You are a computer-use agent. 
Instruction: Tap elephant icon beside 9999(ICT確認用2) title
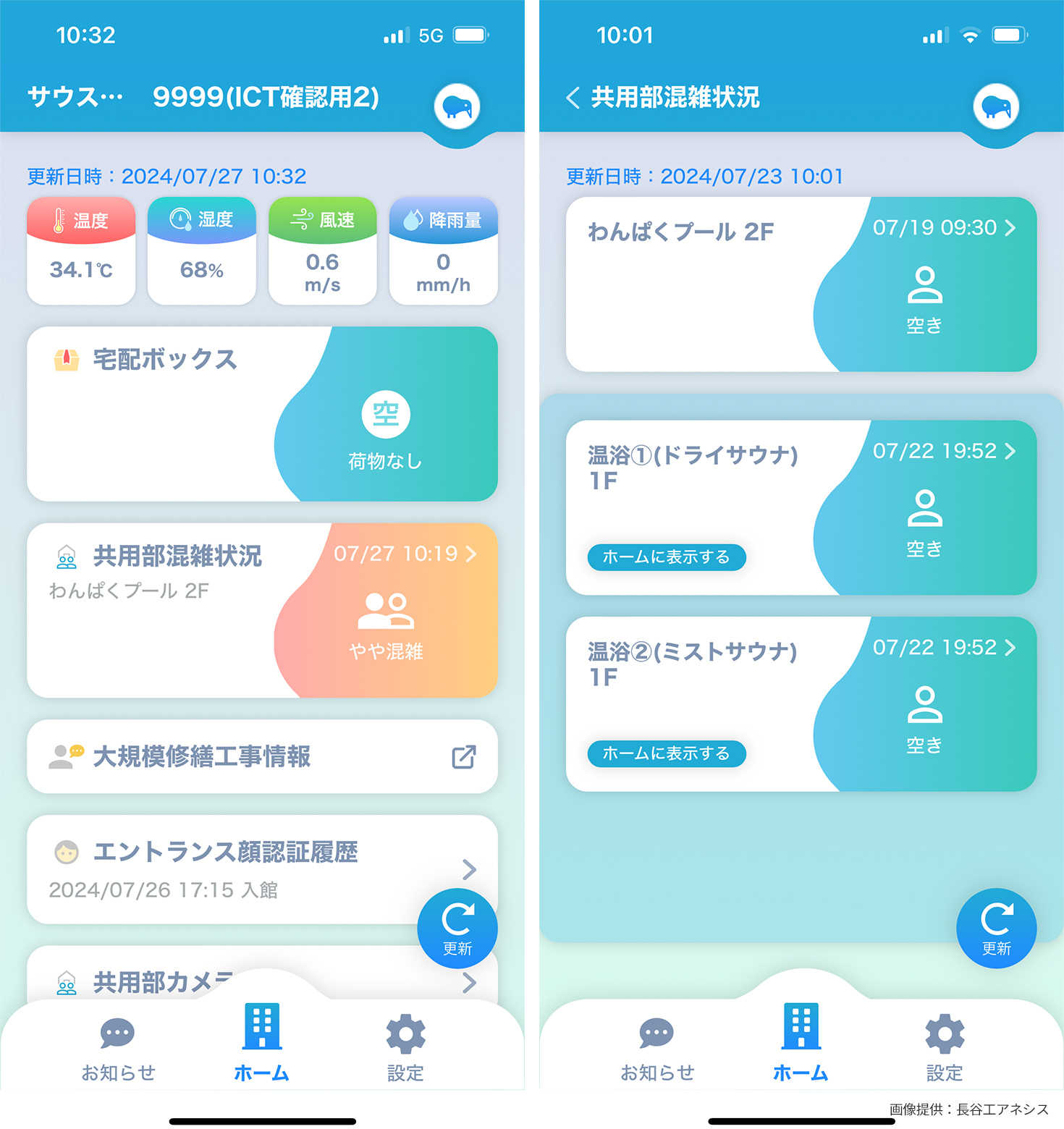coord(457,106)
